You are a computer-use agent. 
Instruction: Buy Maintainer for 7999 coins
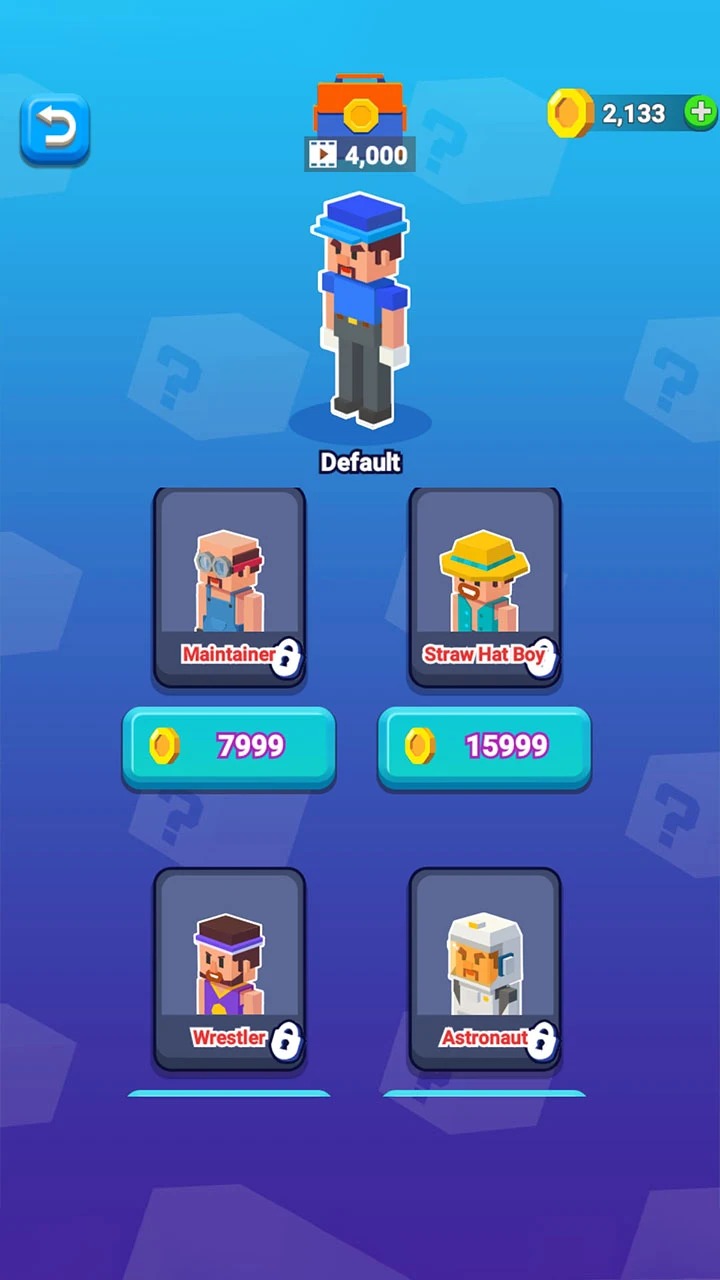tap(229, 746)
